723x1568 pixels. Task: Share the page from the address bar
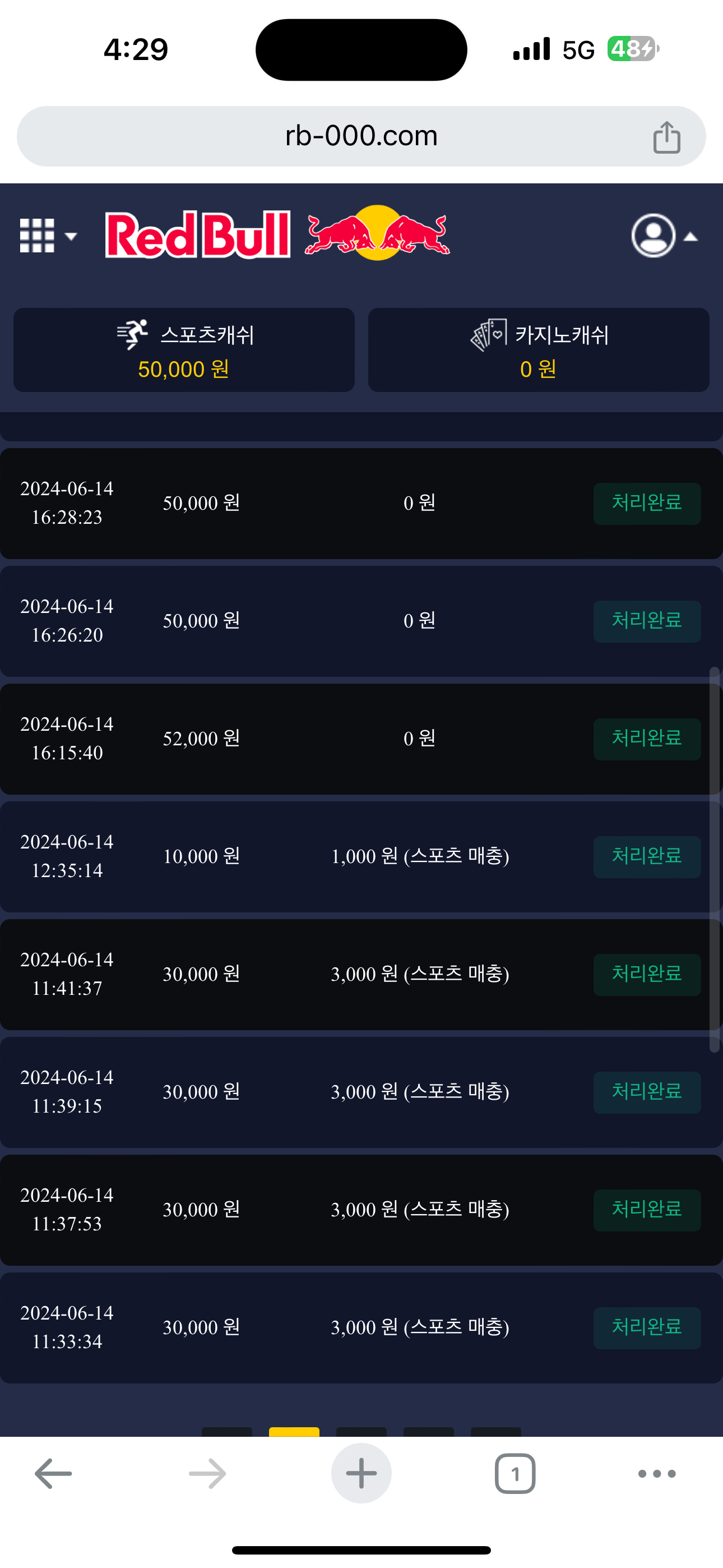[666, 137]
